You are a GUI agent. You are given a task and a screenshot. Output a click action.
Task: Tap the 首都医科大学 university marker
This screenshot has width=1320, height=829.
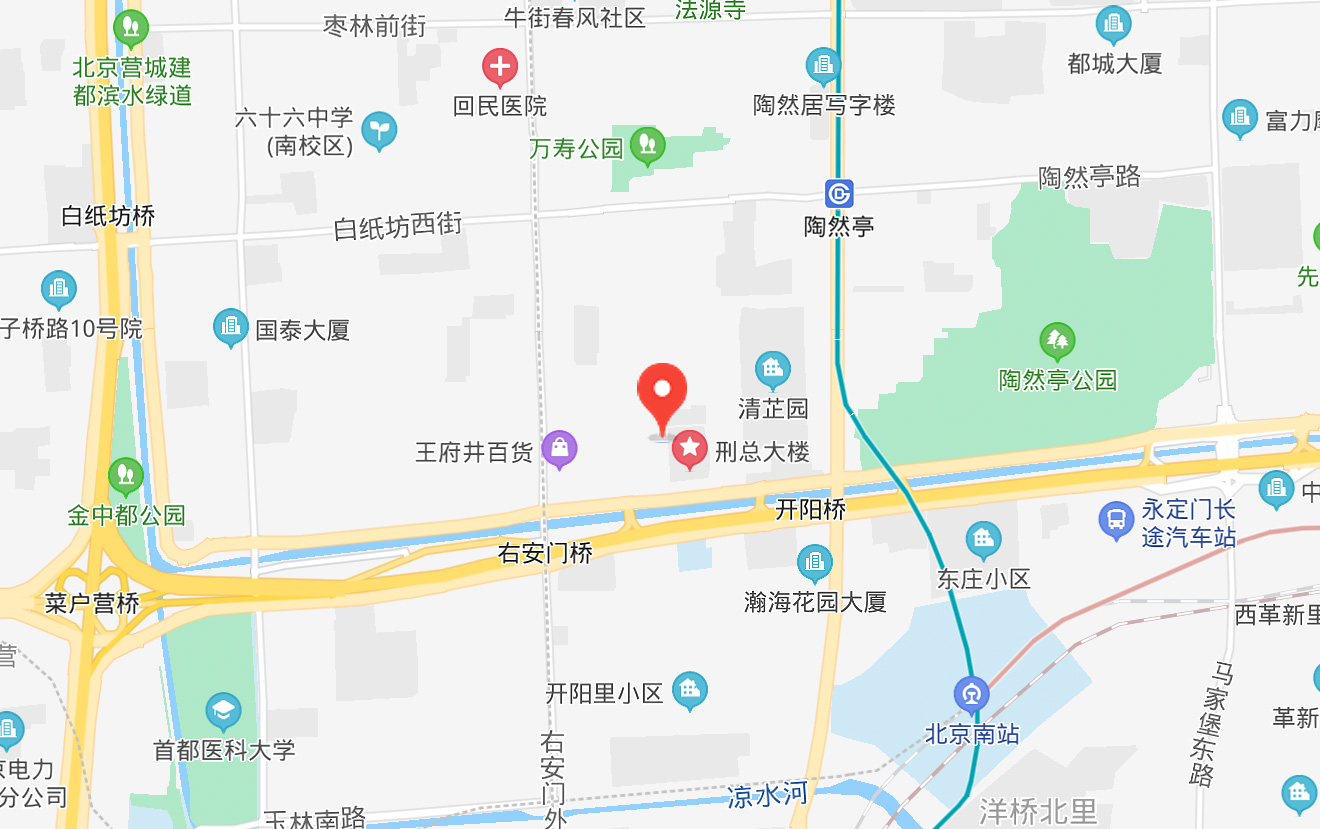point(223,711)
